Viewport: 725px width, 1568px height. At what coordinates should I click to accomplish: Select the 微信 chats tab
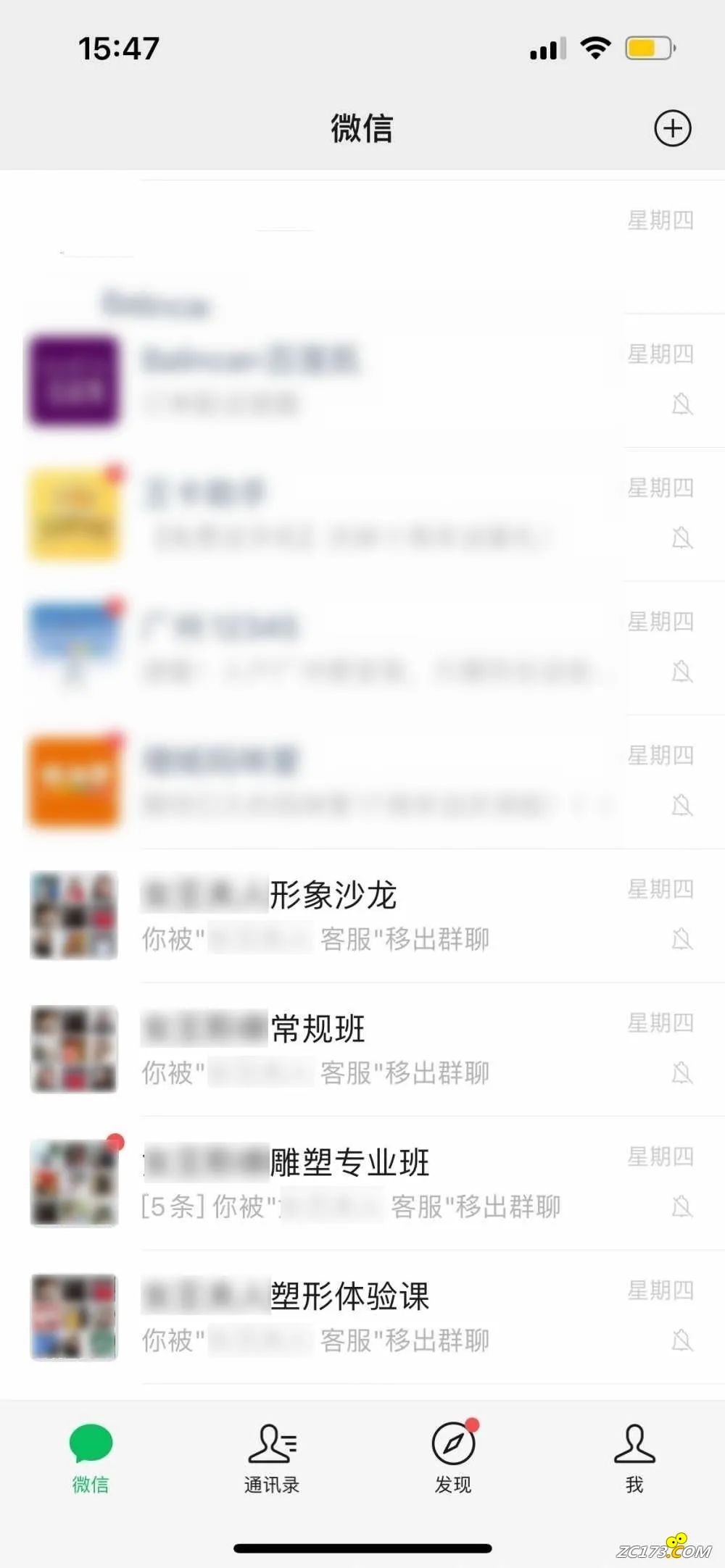(91, 1458)
